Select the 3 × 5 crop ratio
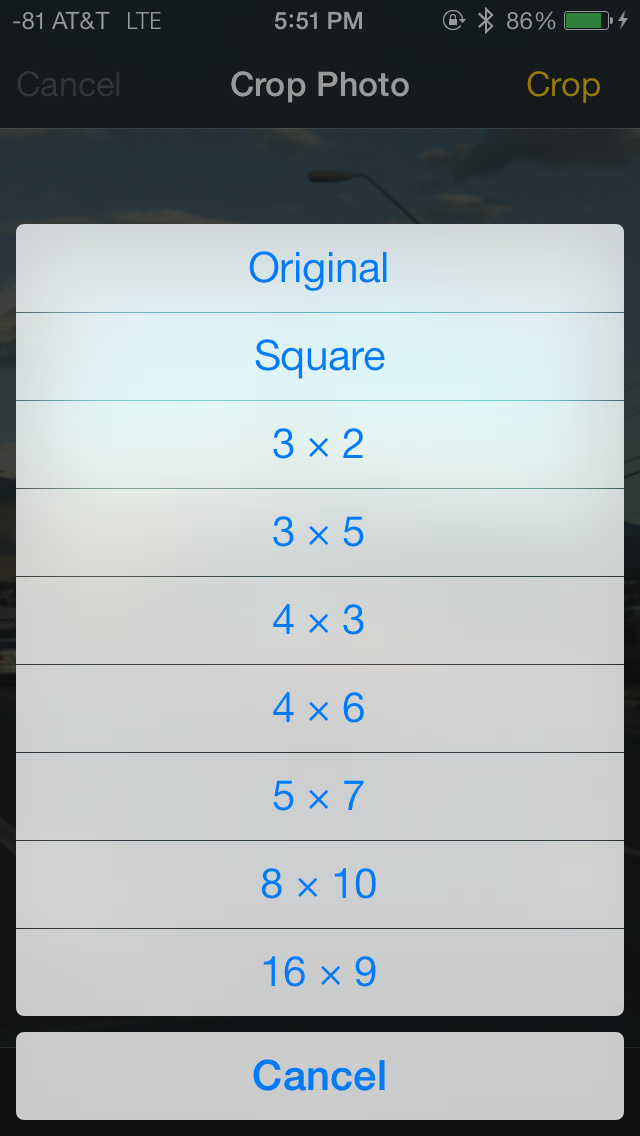The image size is (640, 1136). click(x=320, y=532)
